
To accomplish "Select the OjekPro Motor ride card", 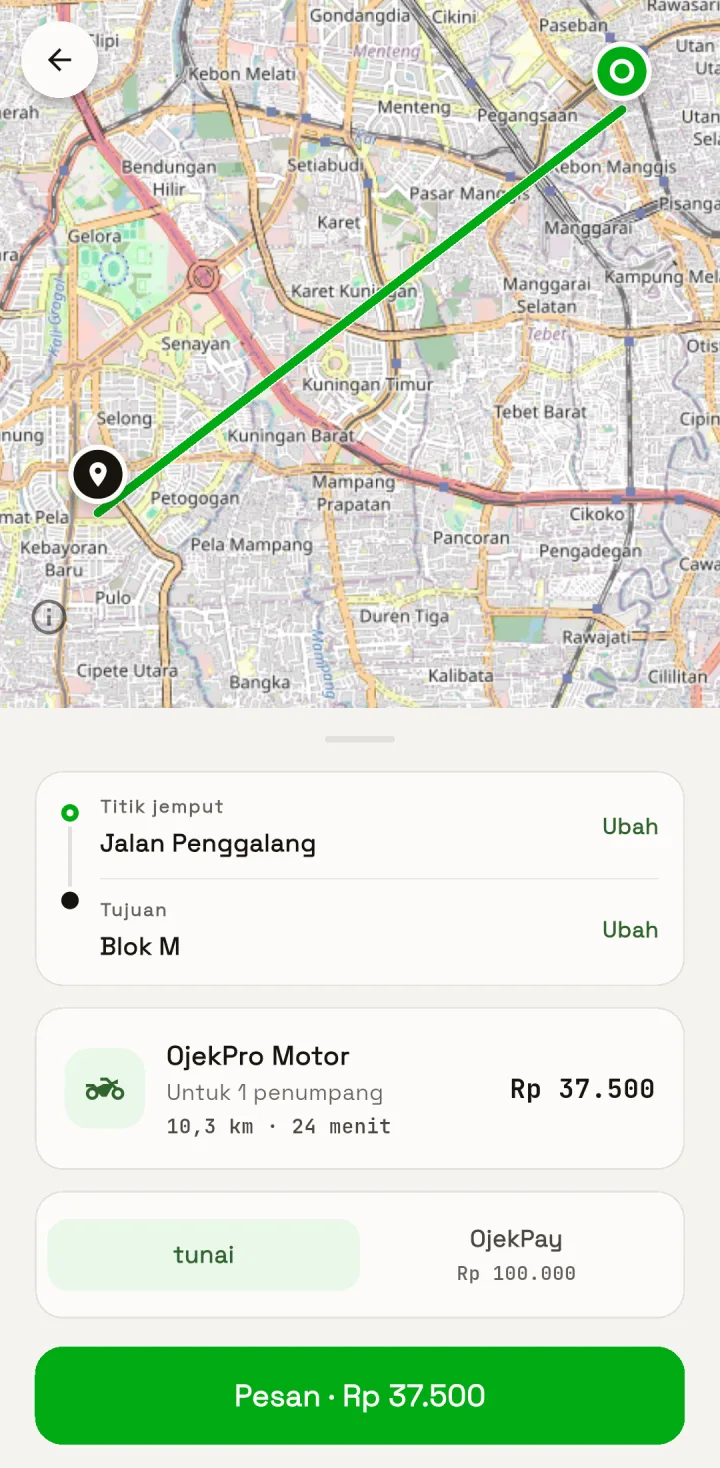I will pos(360,1088).
